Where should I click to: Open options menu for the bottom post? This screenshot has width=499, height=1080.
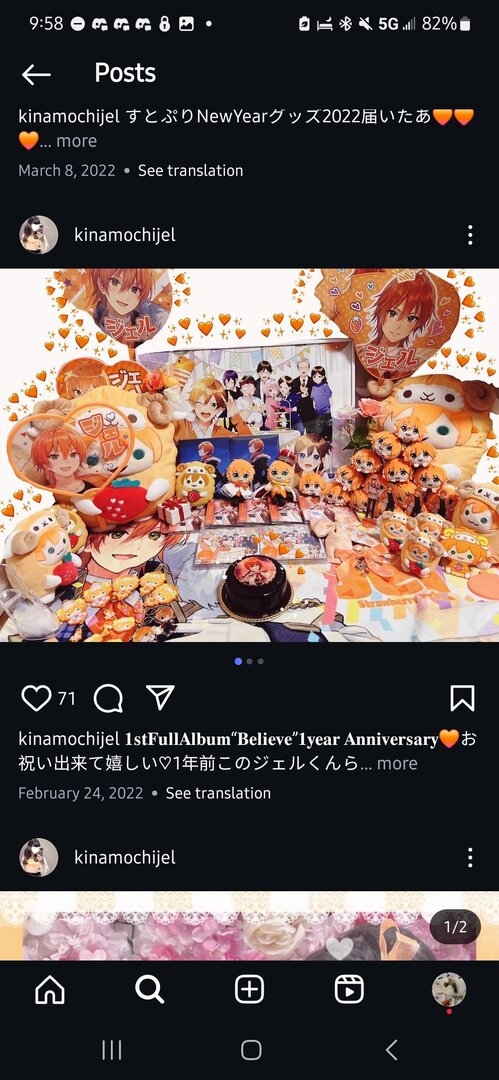tap(469, 858)
